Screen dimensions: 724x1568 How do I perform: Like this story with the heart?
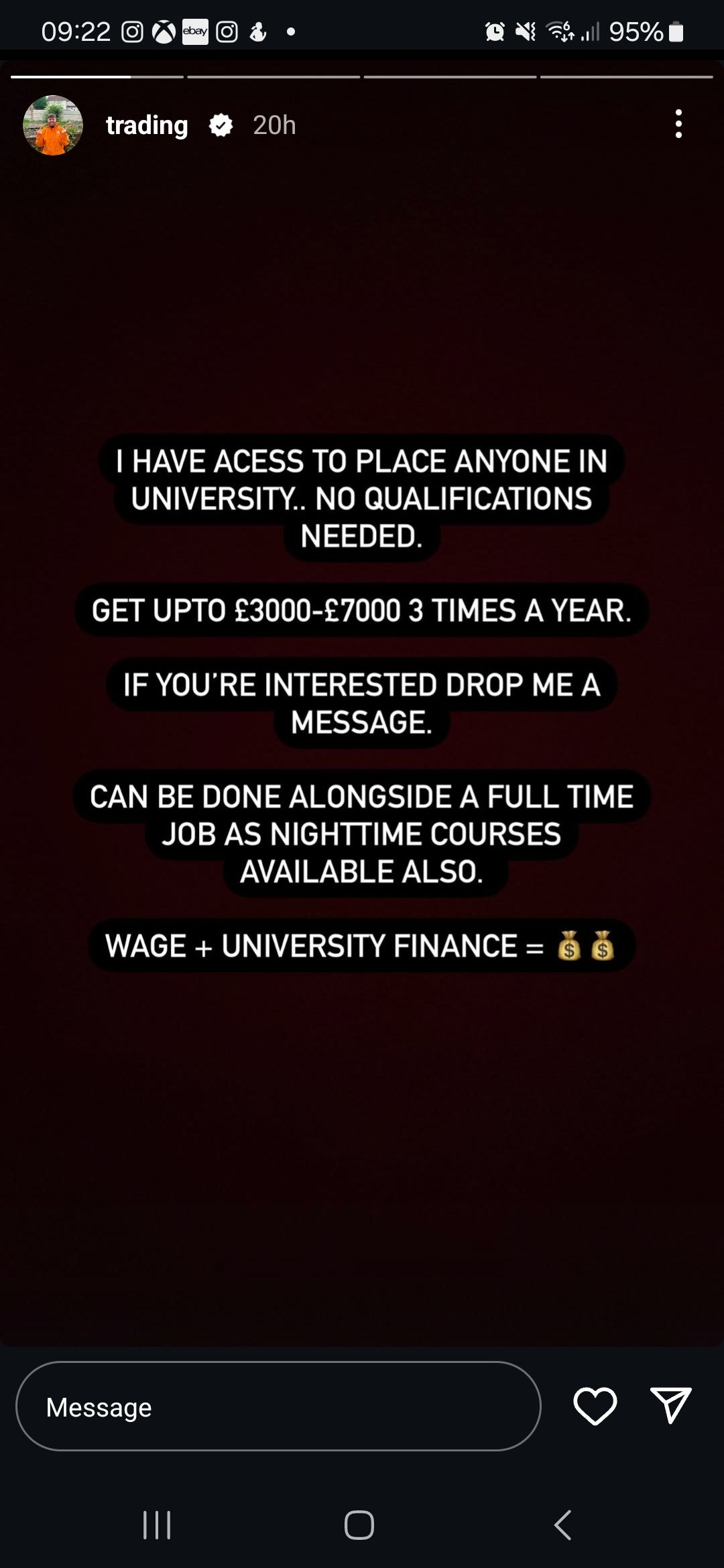tap(595, 1405)
